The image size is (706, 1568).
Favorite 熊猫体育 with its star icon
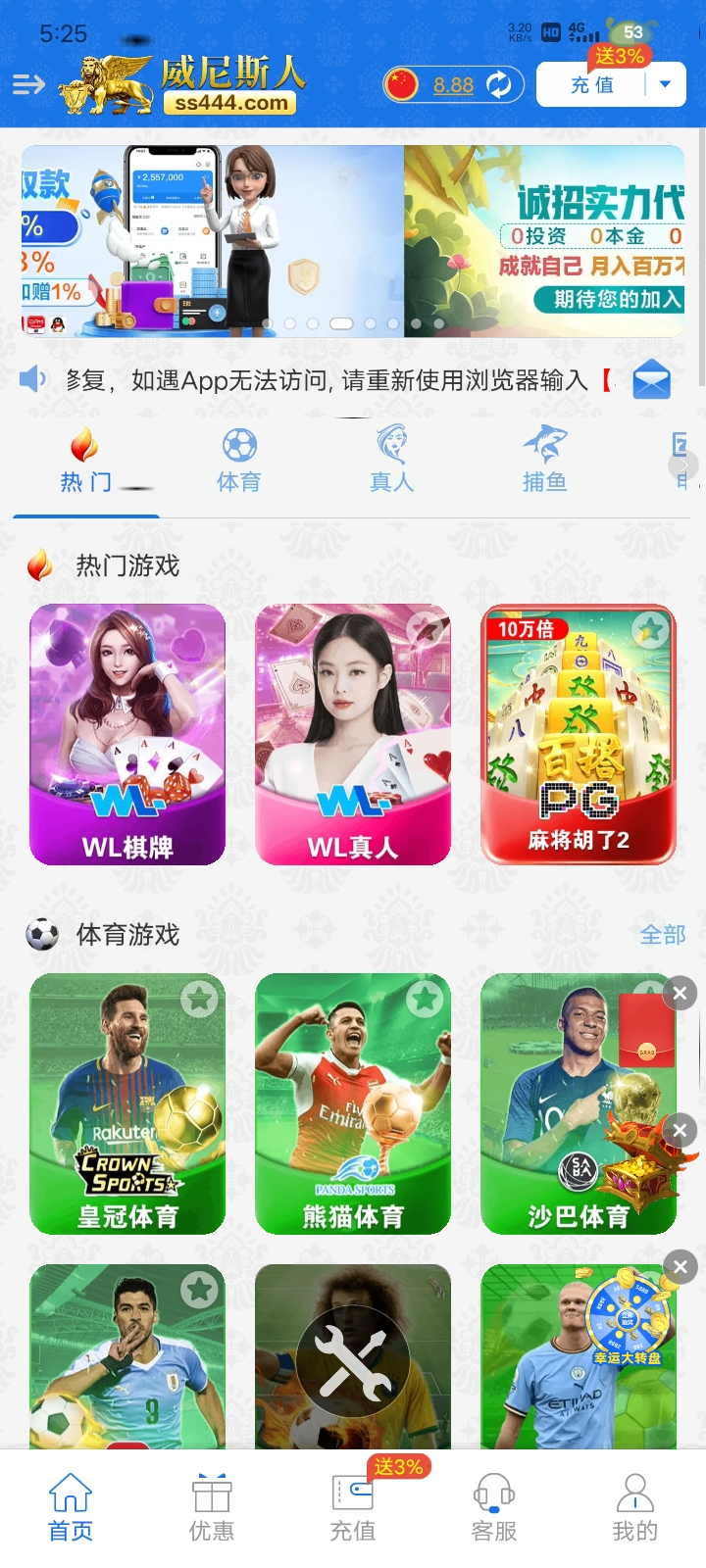[425, 999]
